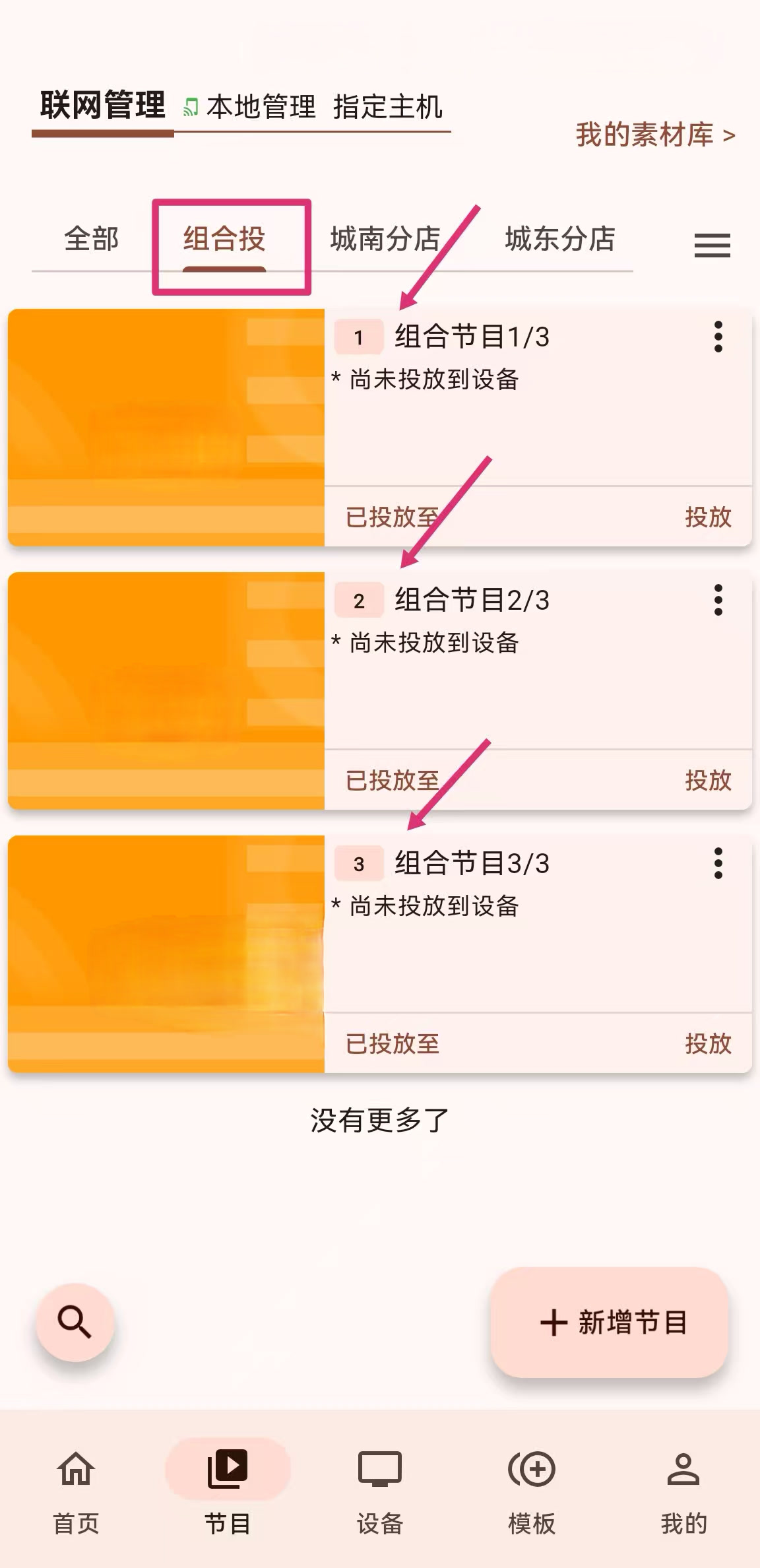Open overflow menu for 组合节目2/3
This screenshot has width=760, height=1568.
[x=718, y=601]
